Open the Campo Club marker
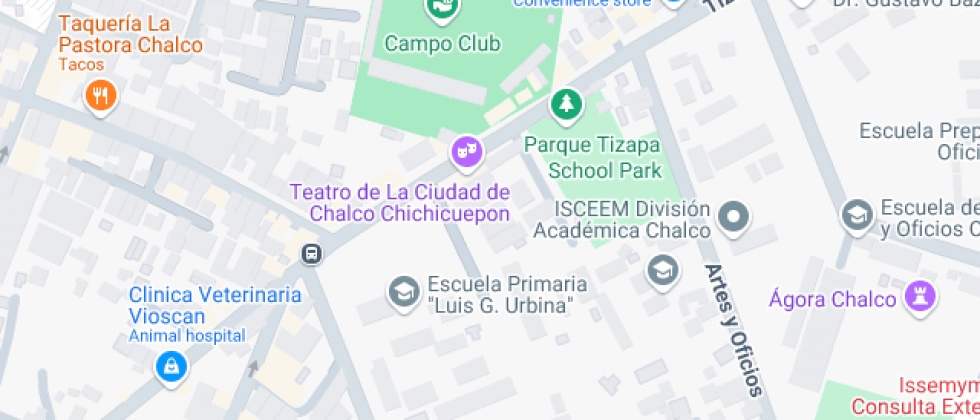The height and width of the screenshot is (420, 980). coord(440,9)
